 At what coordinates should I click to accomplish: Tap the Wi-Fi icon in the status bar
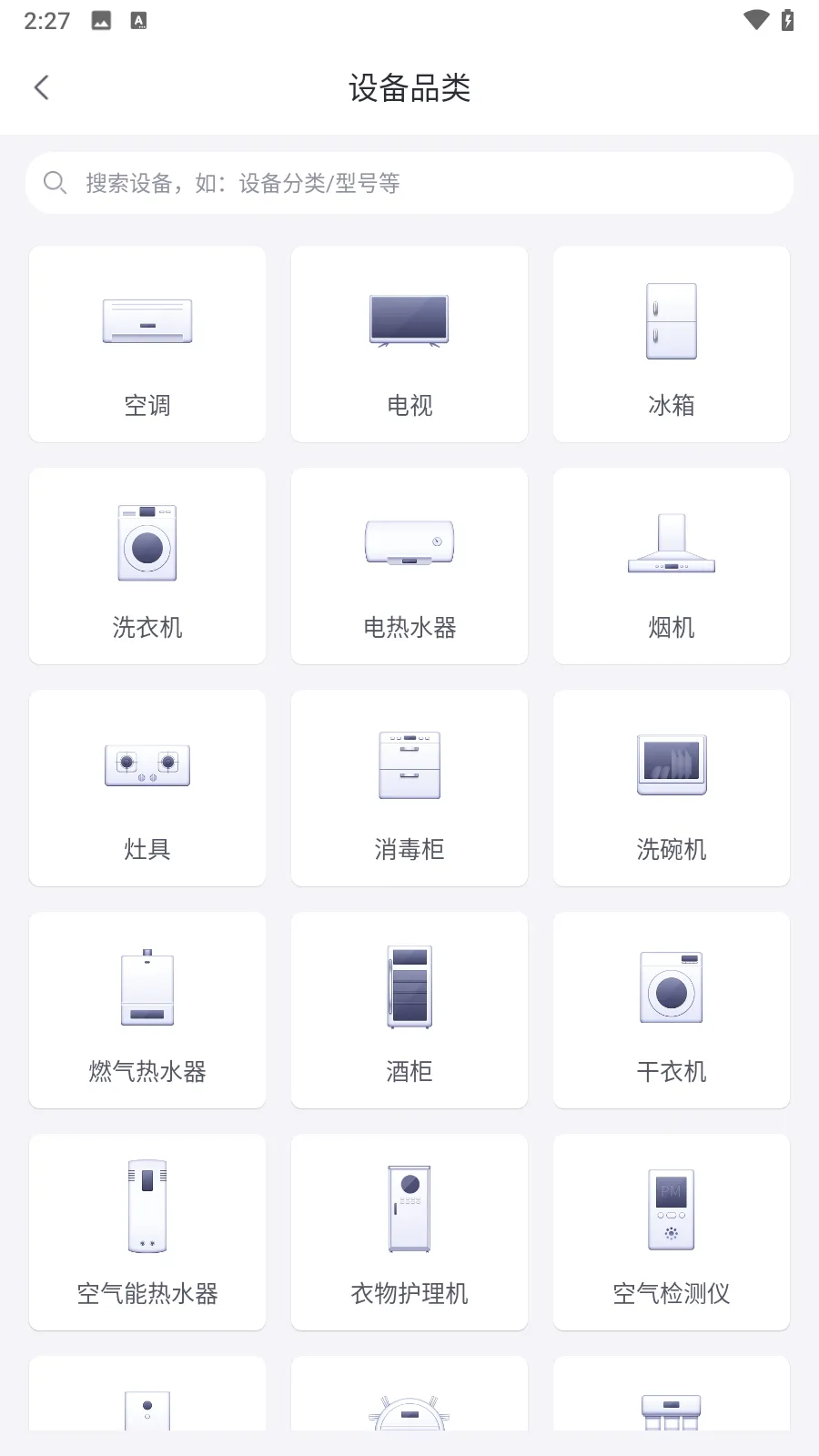[x=755, y=20]
